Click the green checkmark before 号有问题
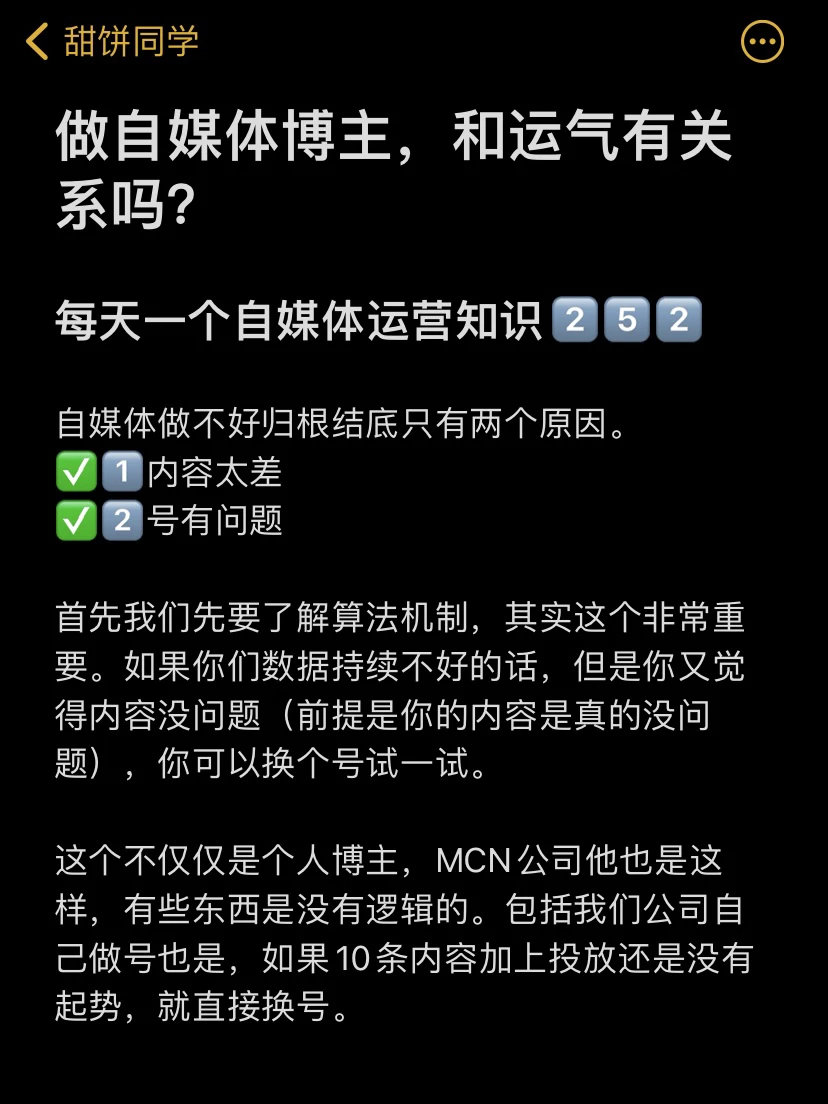The height and width of the screenshot is (1104, 828). 76,520
